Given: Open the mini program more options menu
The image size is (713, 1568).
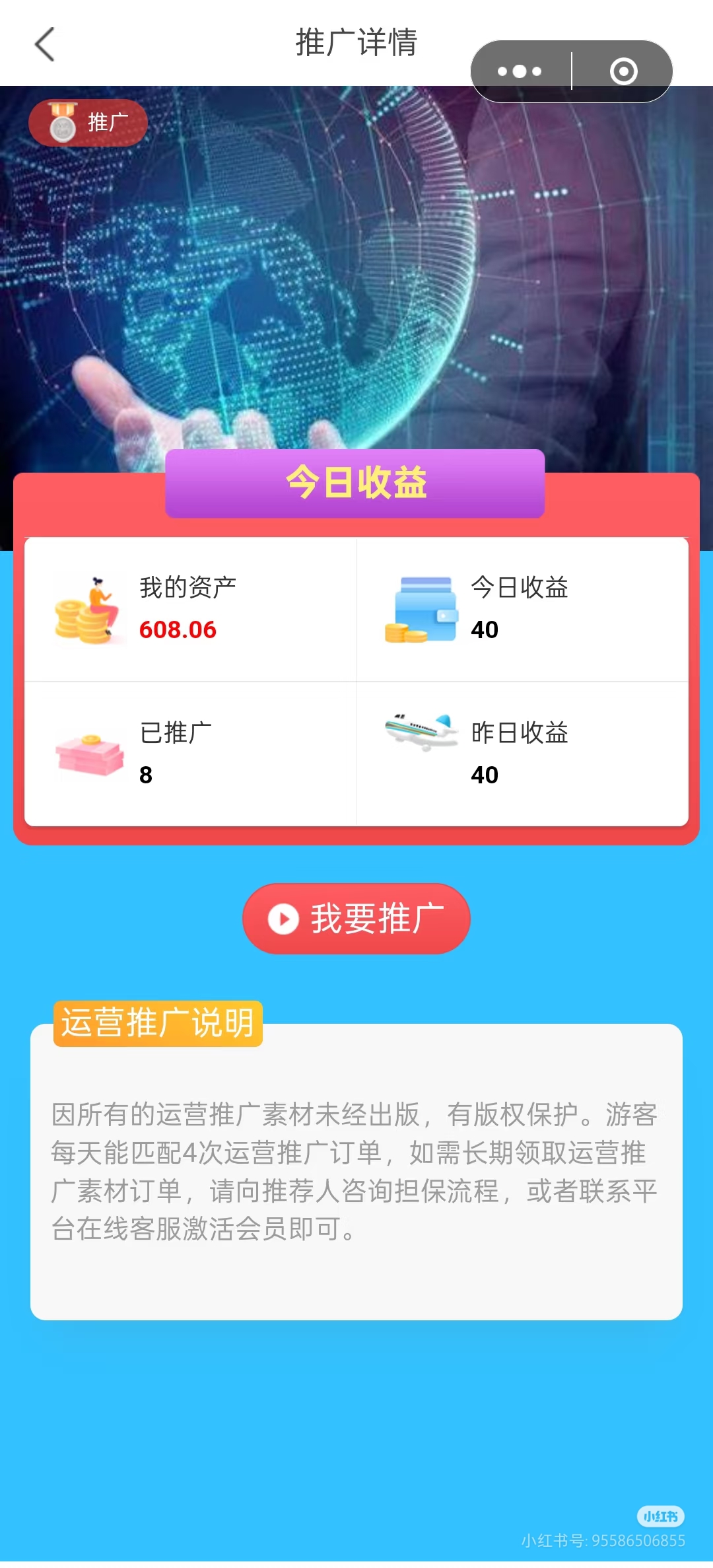Looking at the screenshot, I should click(520, 71).
